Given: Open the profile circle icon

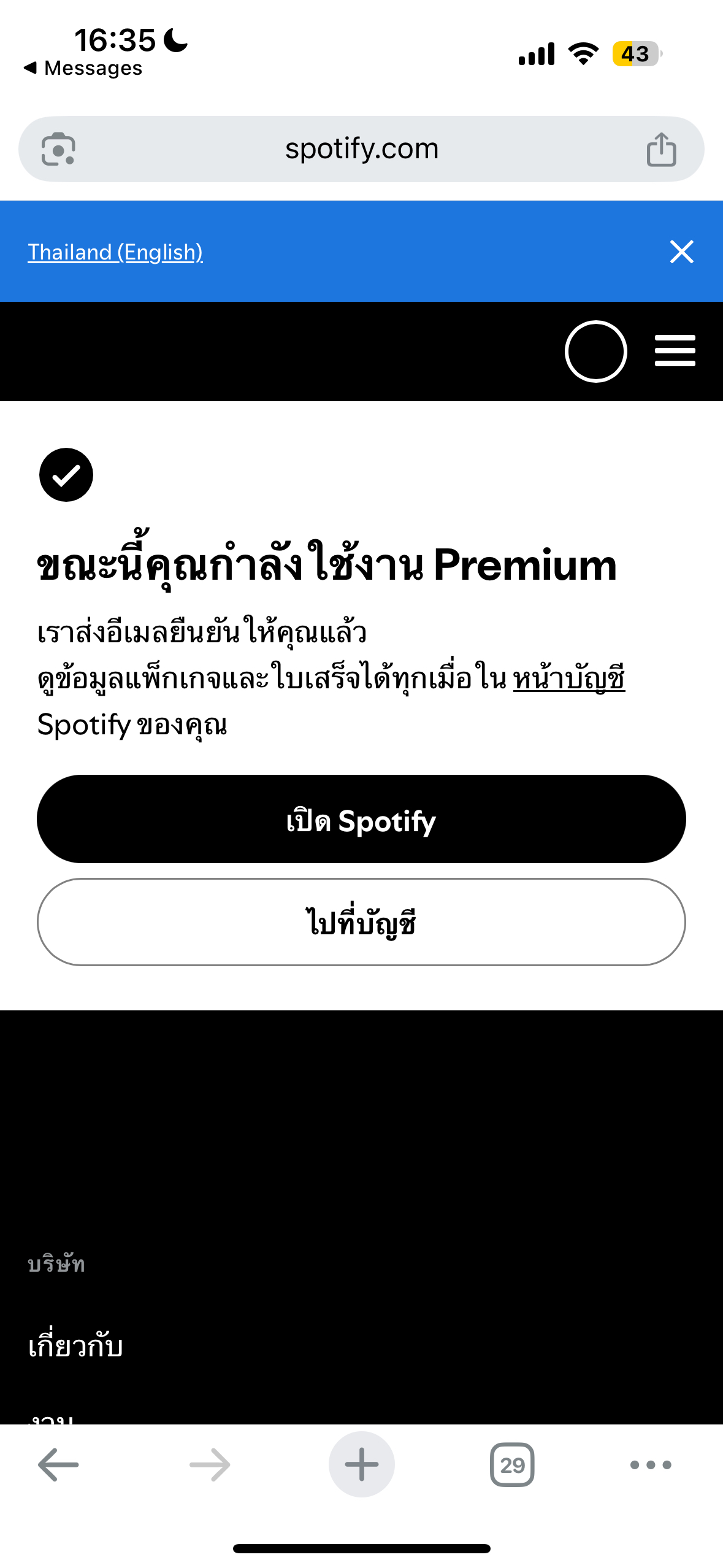Looking at the screenshot, I should coord(595,352).
